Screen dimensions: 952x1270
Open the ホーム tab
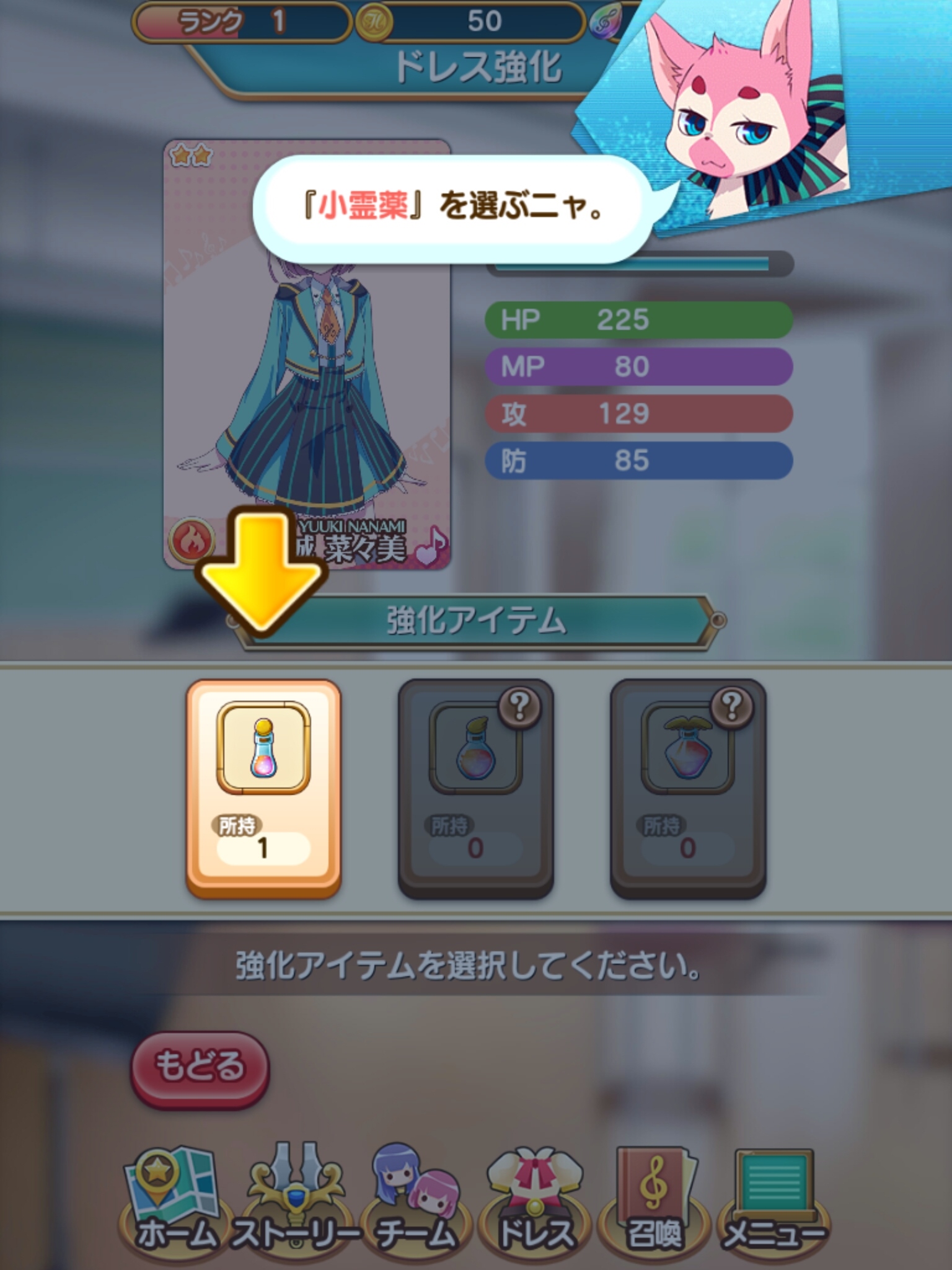pos(172,1200)
